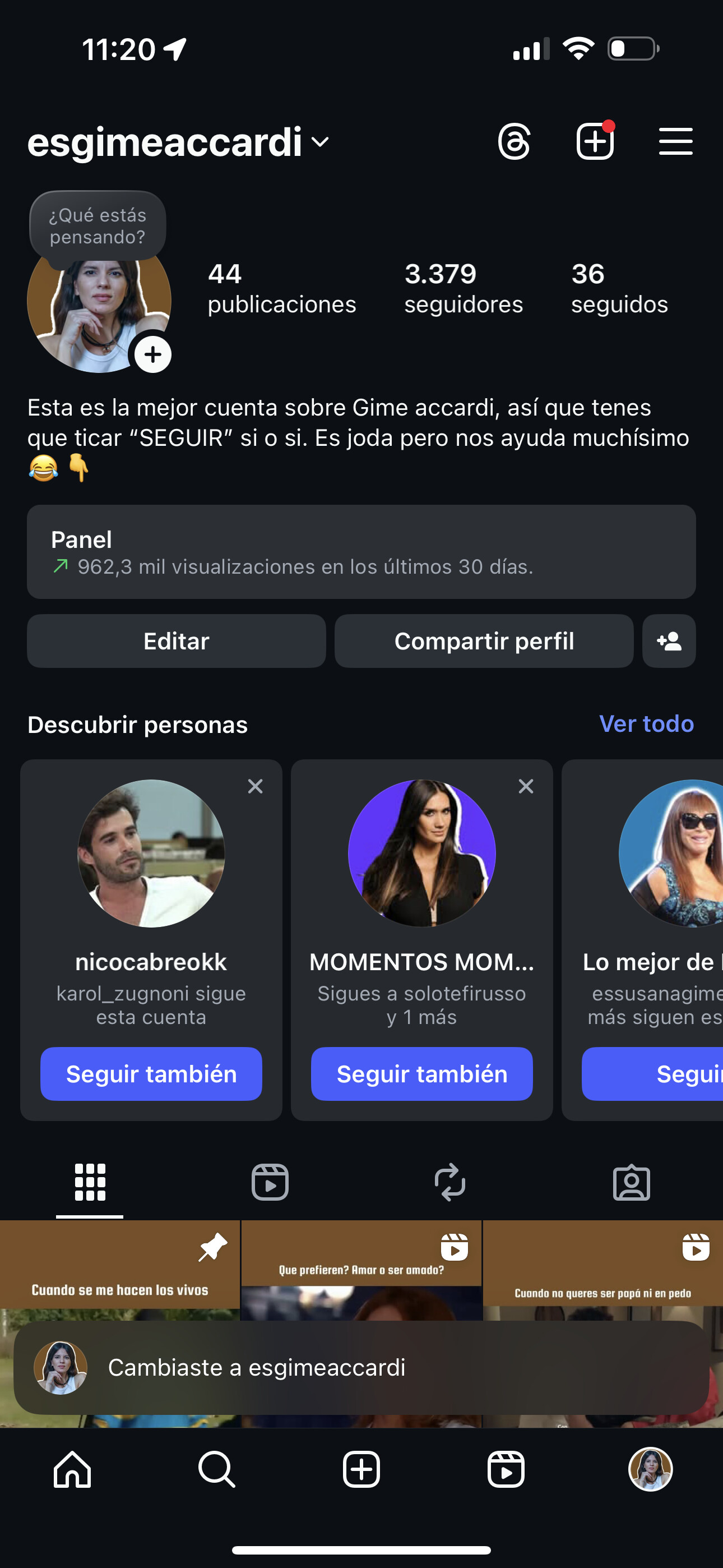The image size is (723, 1568).
Task: Open the discover people icon button
Action: pyautogui.click(x=669, y=641)
